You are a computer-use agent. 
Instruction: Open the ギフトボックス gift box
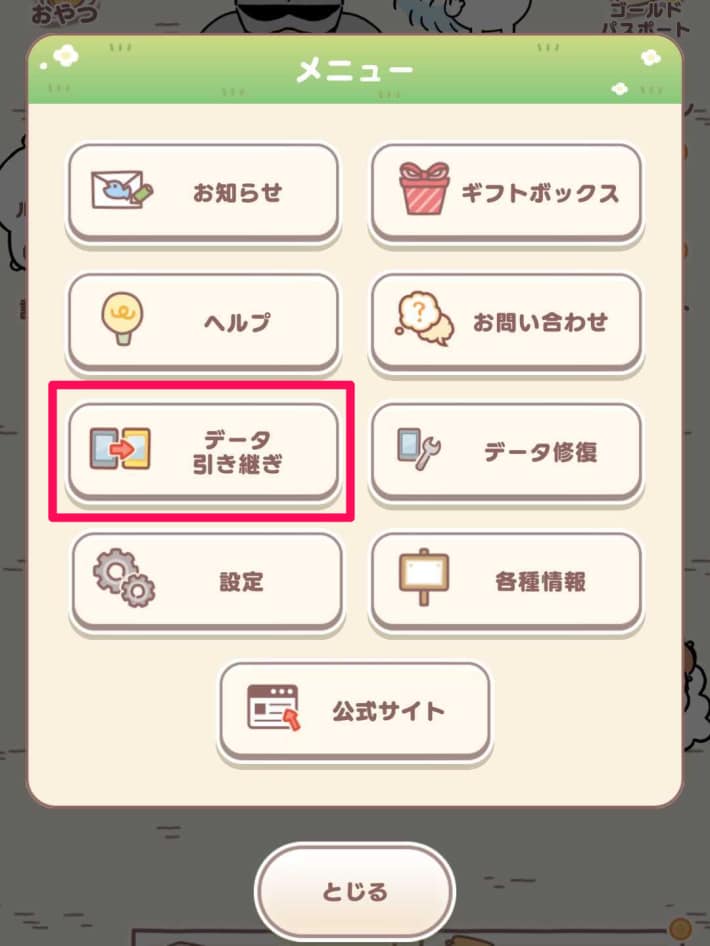tap(506, 192)
